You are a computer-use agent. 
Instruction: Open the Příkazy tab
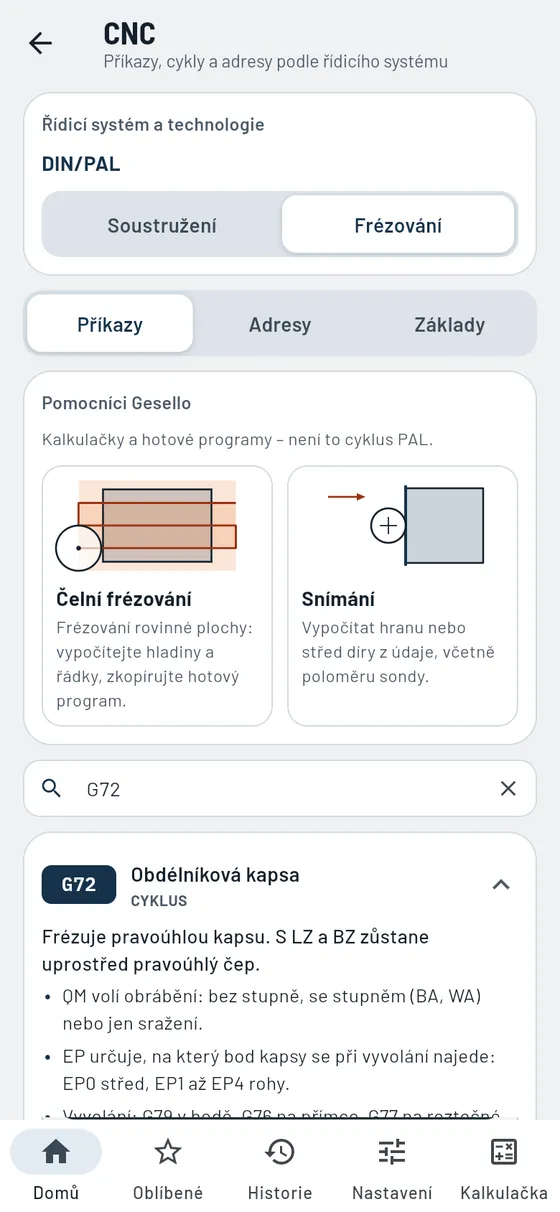click(110, 324)
